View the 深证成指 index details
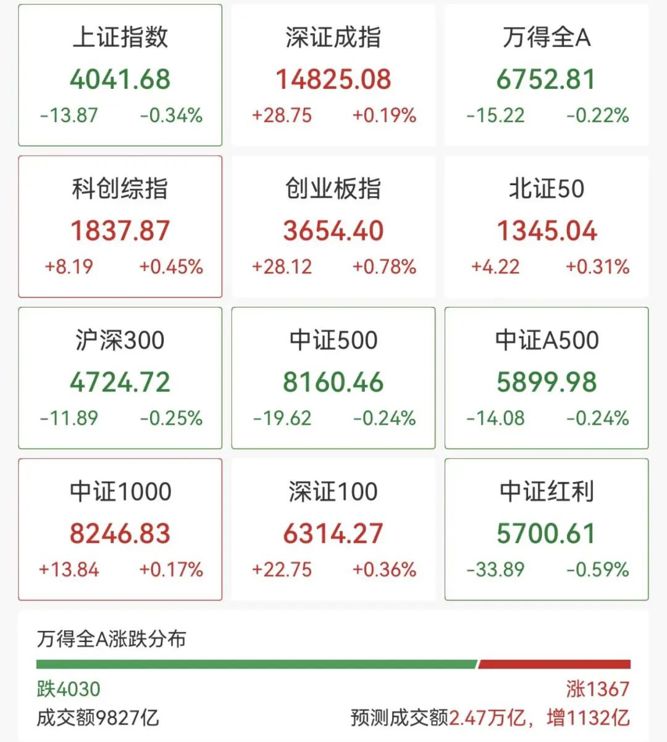This screenshot has height=742, width=667. 333,75
